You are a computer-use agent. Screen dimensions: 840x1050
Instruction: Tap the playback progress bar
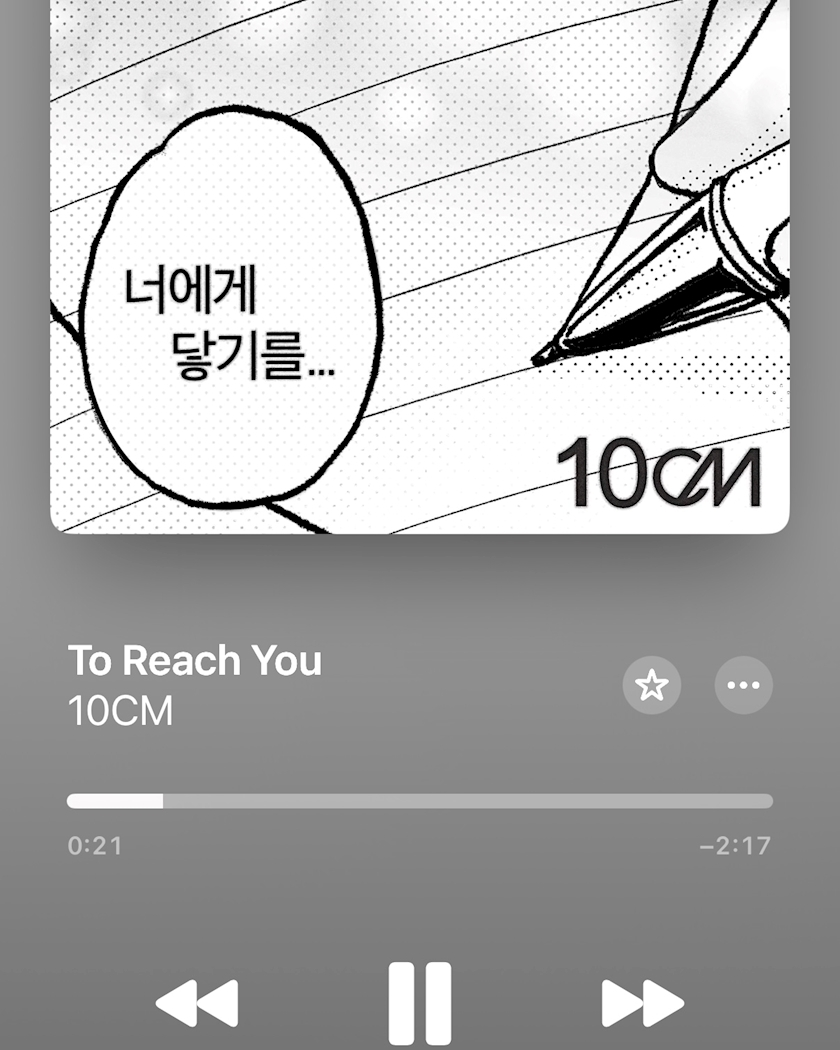[419, 801]
